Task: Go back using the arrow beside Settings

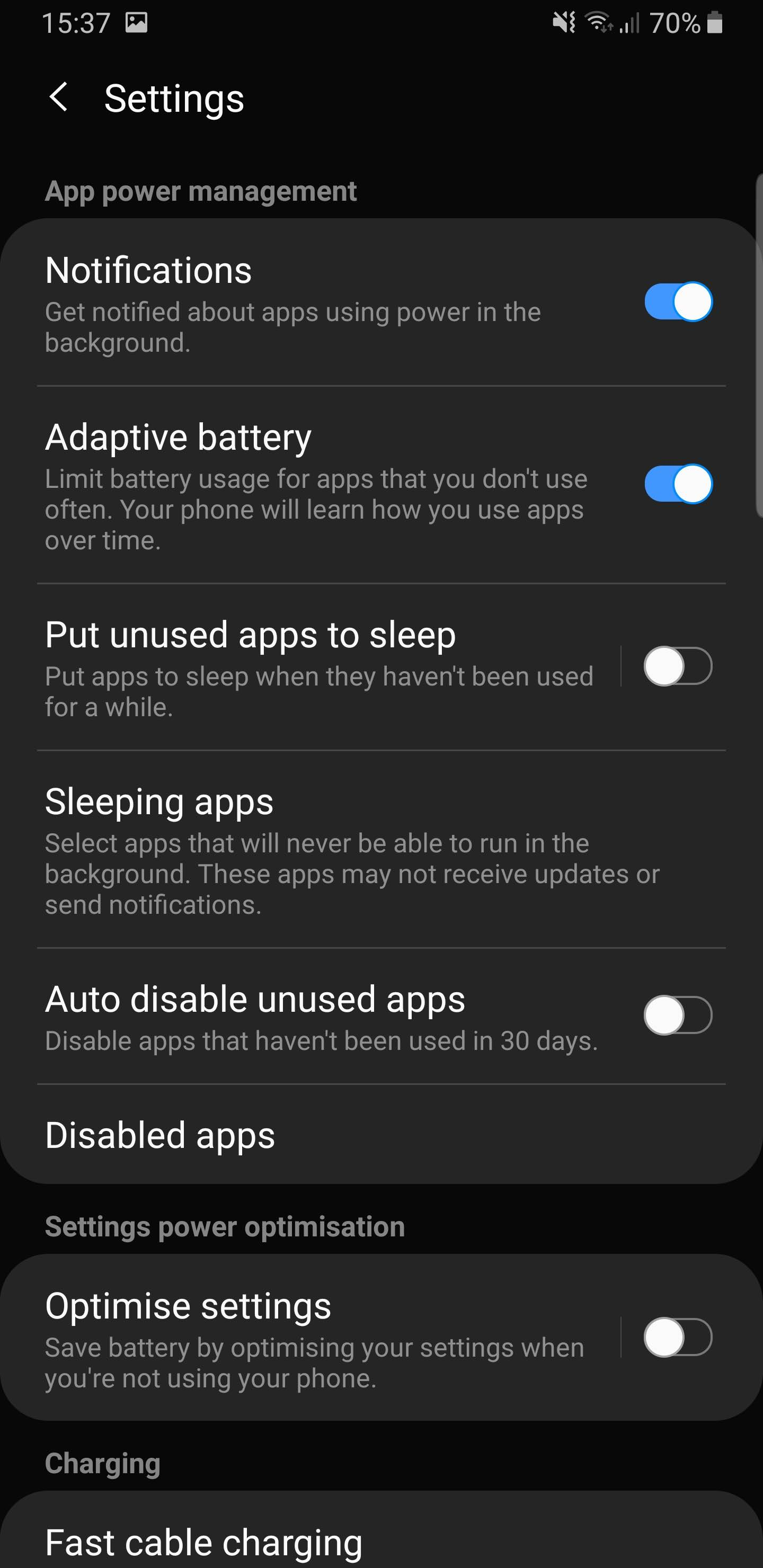Action: click(x=58, y=98)
